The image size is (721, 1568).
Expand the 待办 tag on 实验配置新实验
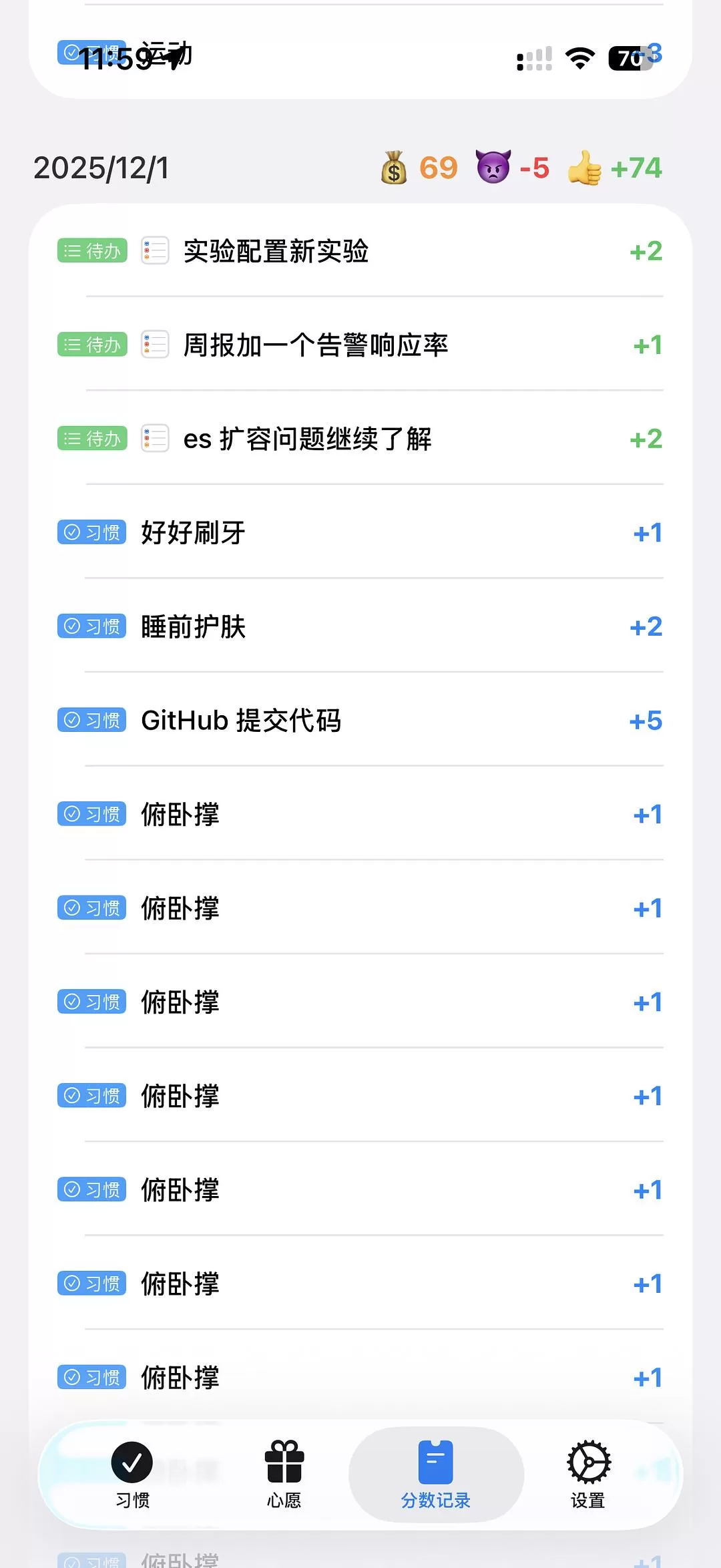click(92, 250)
